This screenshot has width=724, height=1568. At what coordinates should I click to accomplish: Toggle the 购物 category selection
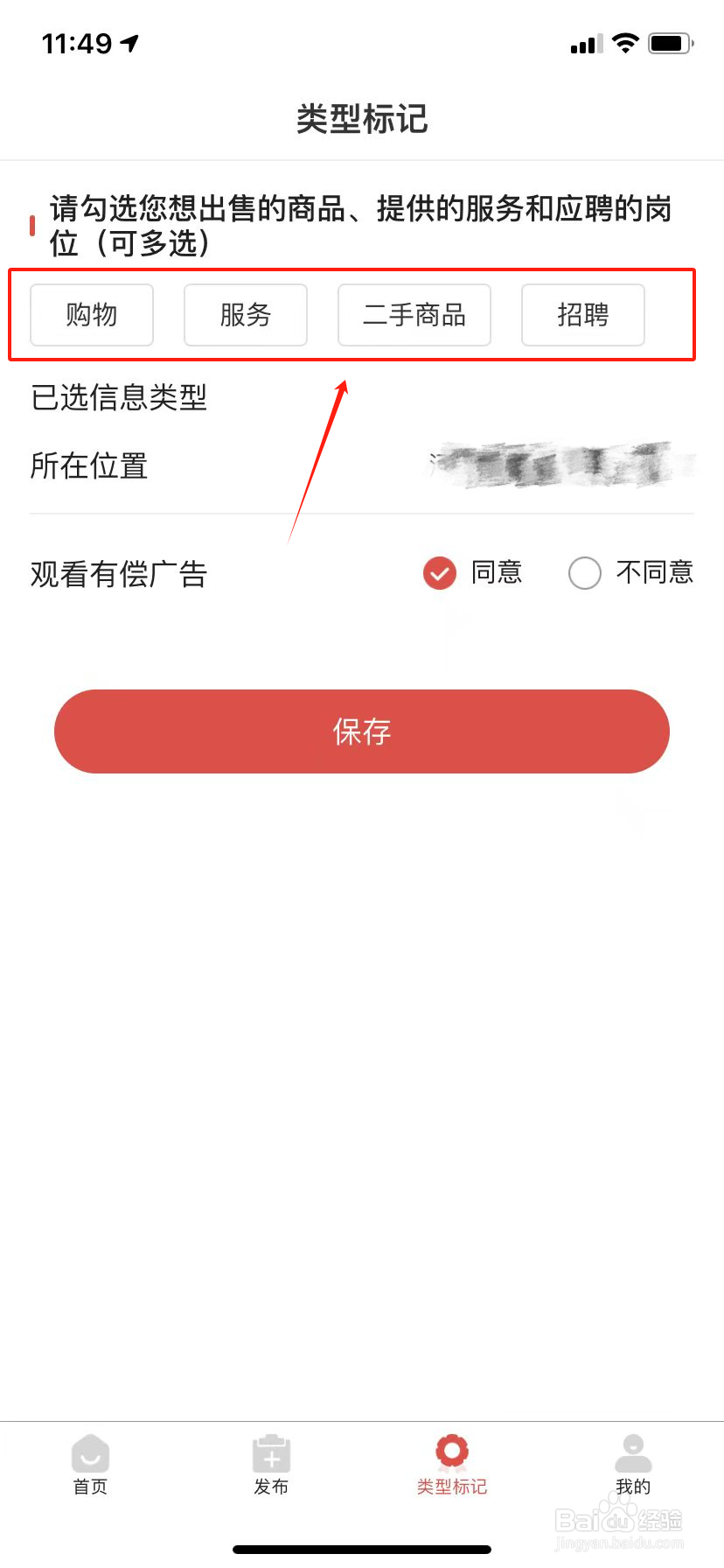point(91,315)
